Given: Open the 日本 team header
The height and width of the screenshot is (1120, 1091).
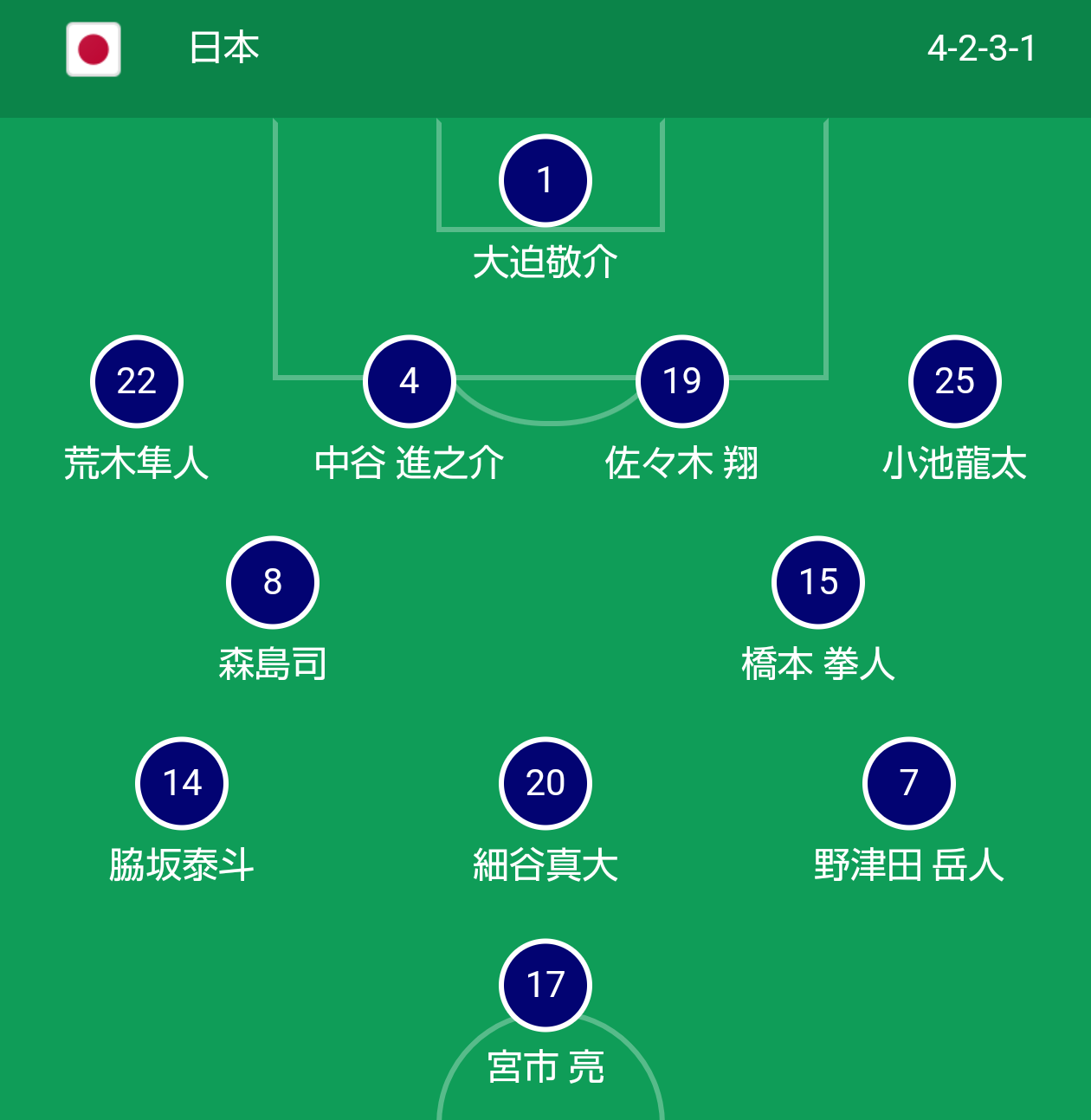Looking at the screenshot, I should (x=223, y=49).
